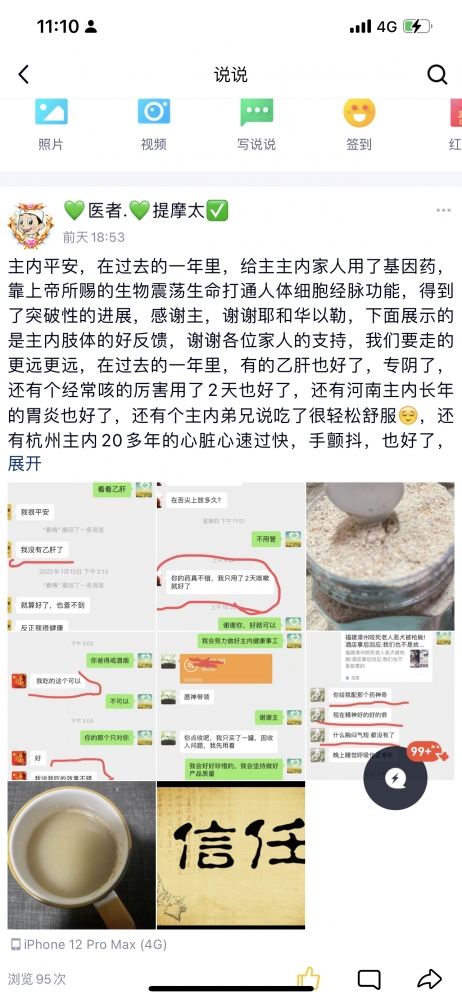Open the post's three-dot overflow menu
This screenshot has height=1000, width=462.
coord(443,210)
